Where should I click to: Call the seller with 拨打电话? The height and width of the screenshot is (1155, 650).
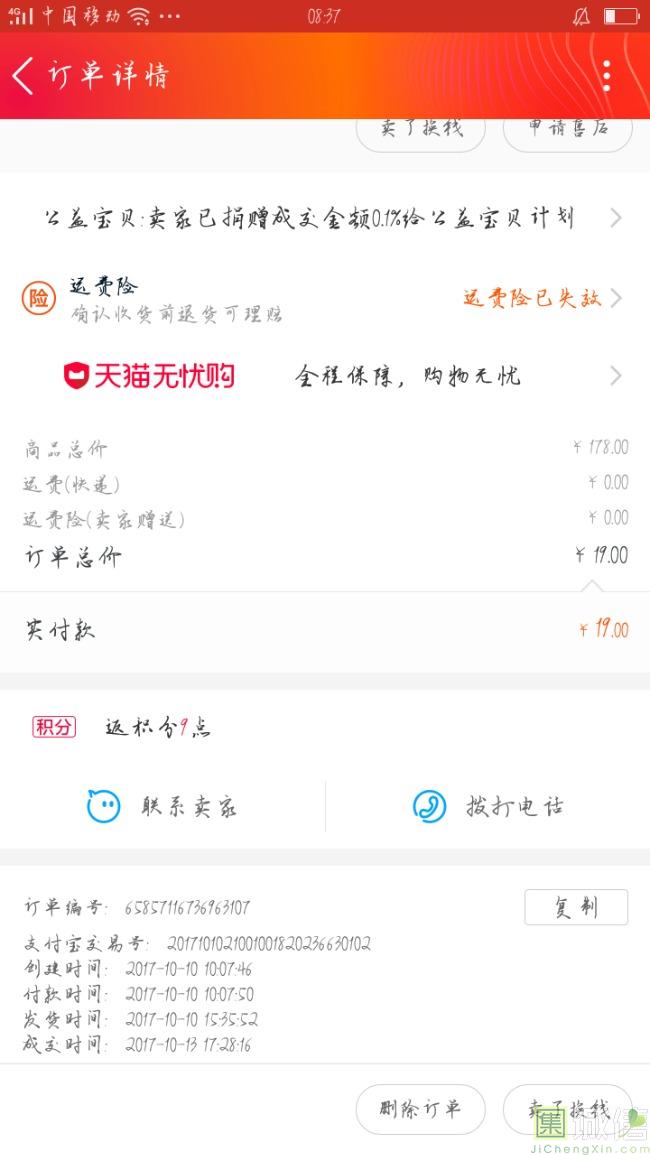[x=488, y=807]
